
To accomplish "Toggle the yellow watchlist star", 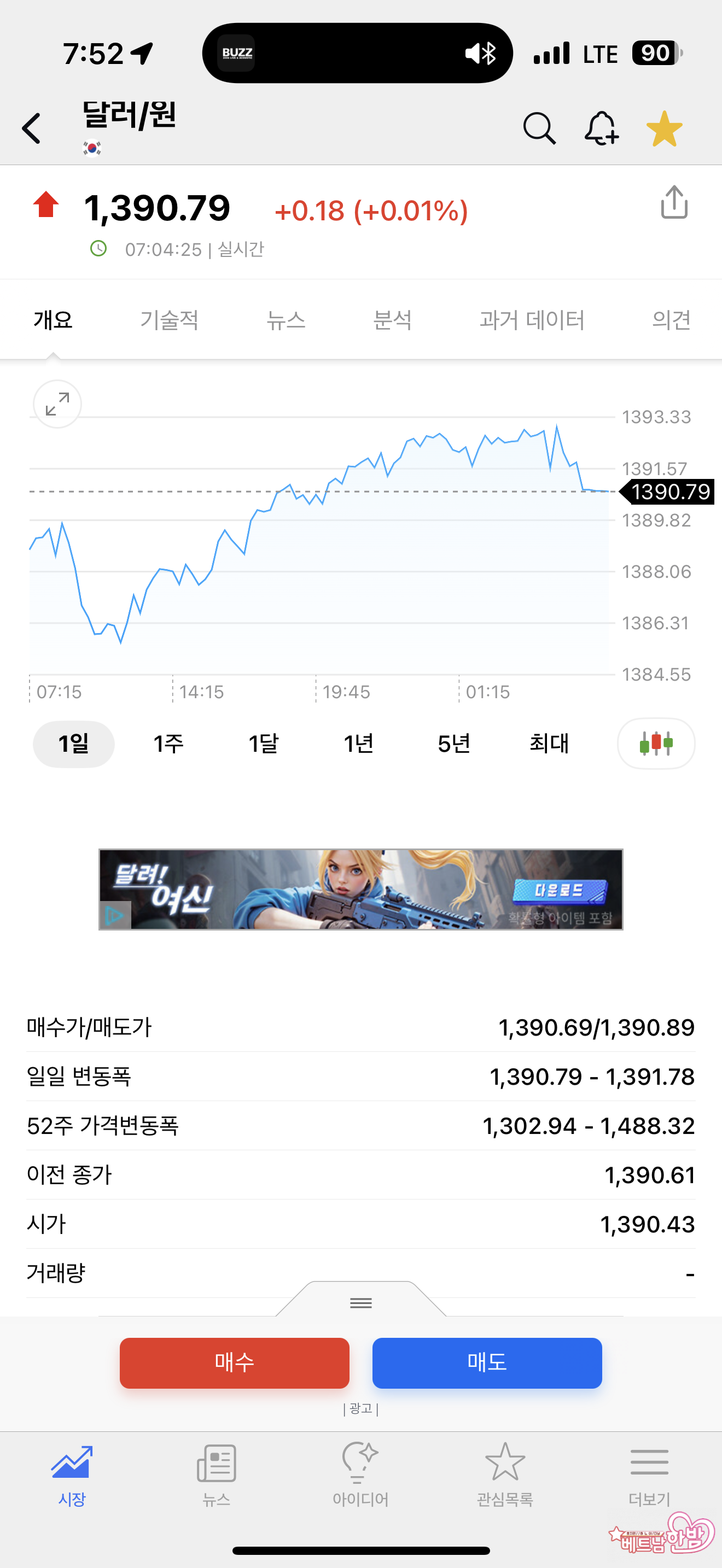I will tap(664, 128).
